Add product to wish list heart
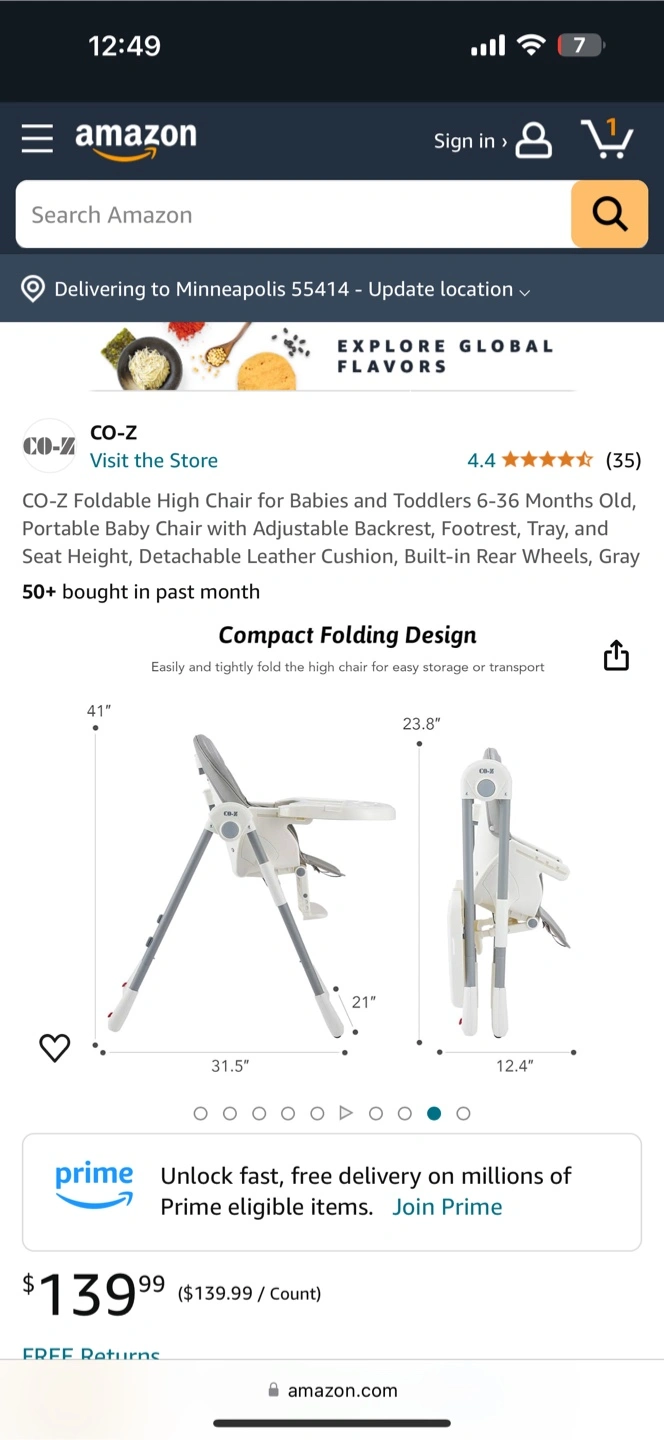 [54, 1048]
